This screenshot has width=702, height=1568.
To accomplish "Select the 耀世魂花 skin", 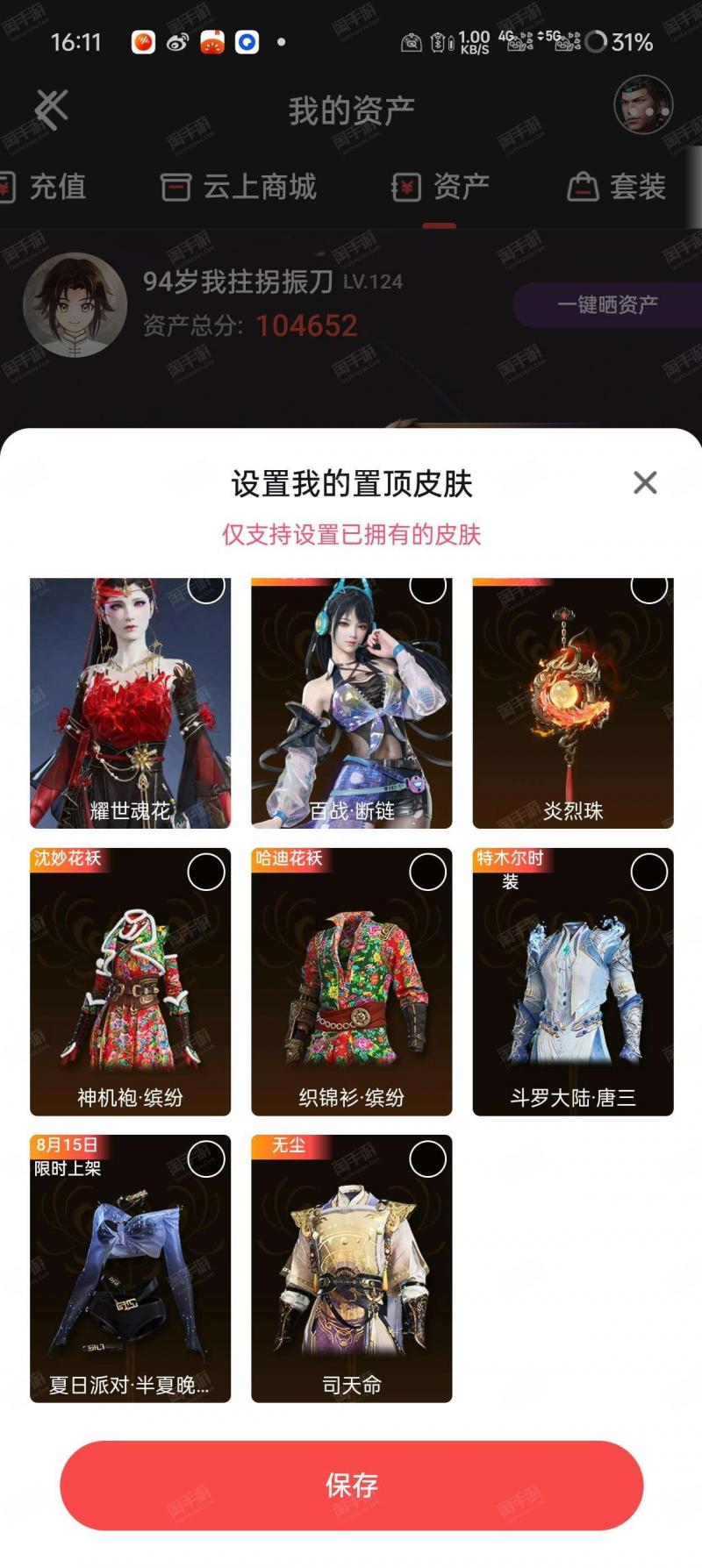I will [130, 702].
